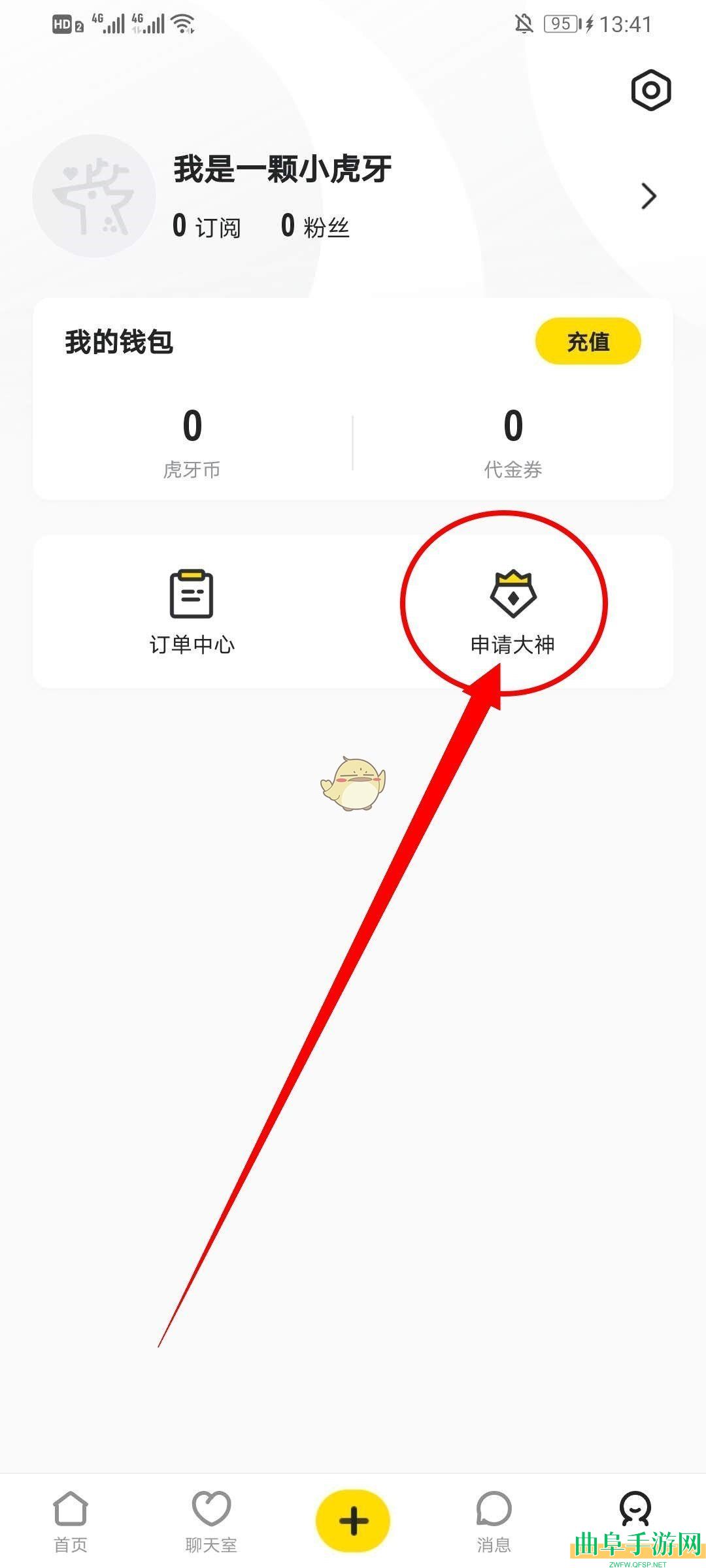The image size is (706, 1568).
Task: Open the 0 粉丝 fans count
Action: tap(314, 226)
